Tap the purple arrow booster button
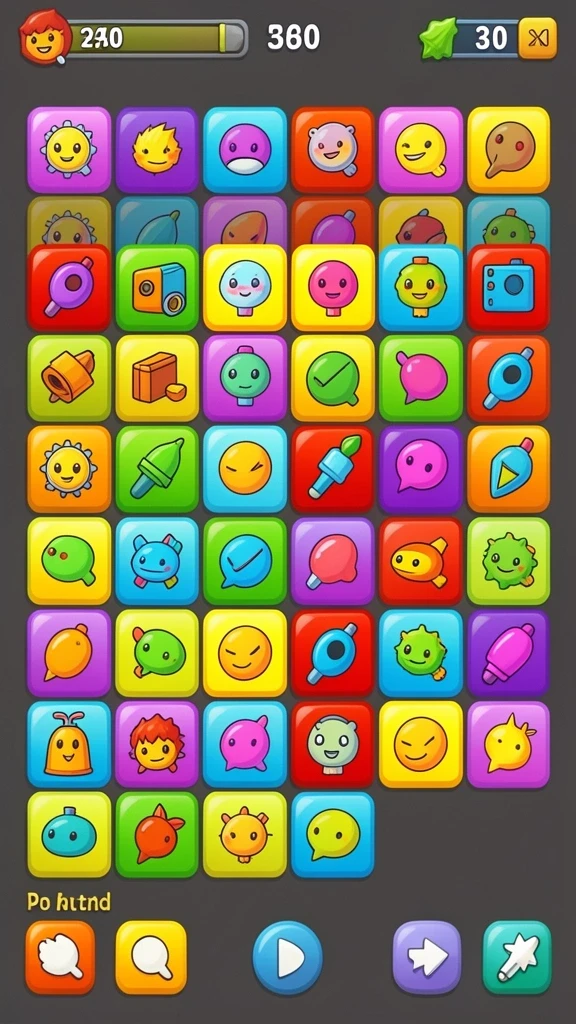This screenshot has height=1024, width=576. tap(427, 957)
